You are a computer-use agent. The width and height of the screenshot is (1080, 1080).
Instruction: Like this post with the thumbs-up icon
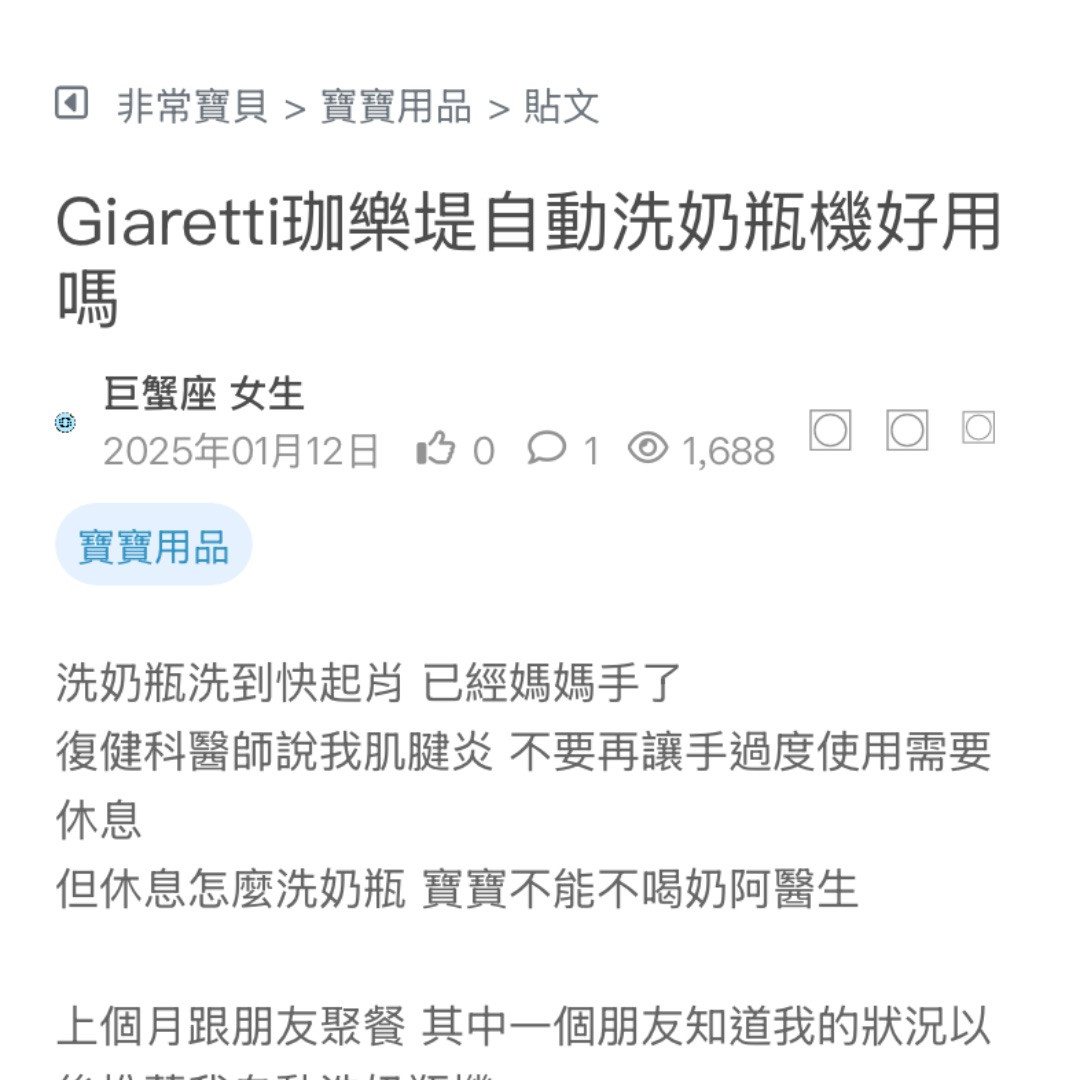435,450
